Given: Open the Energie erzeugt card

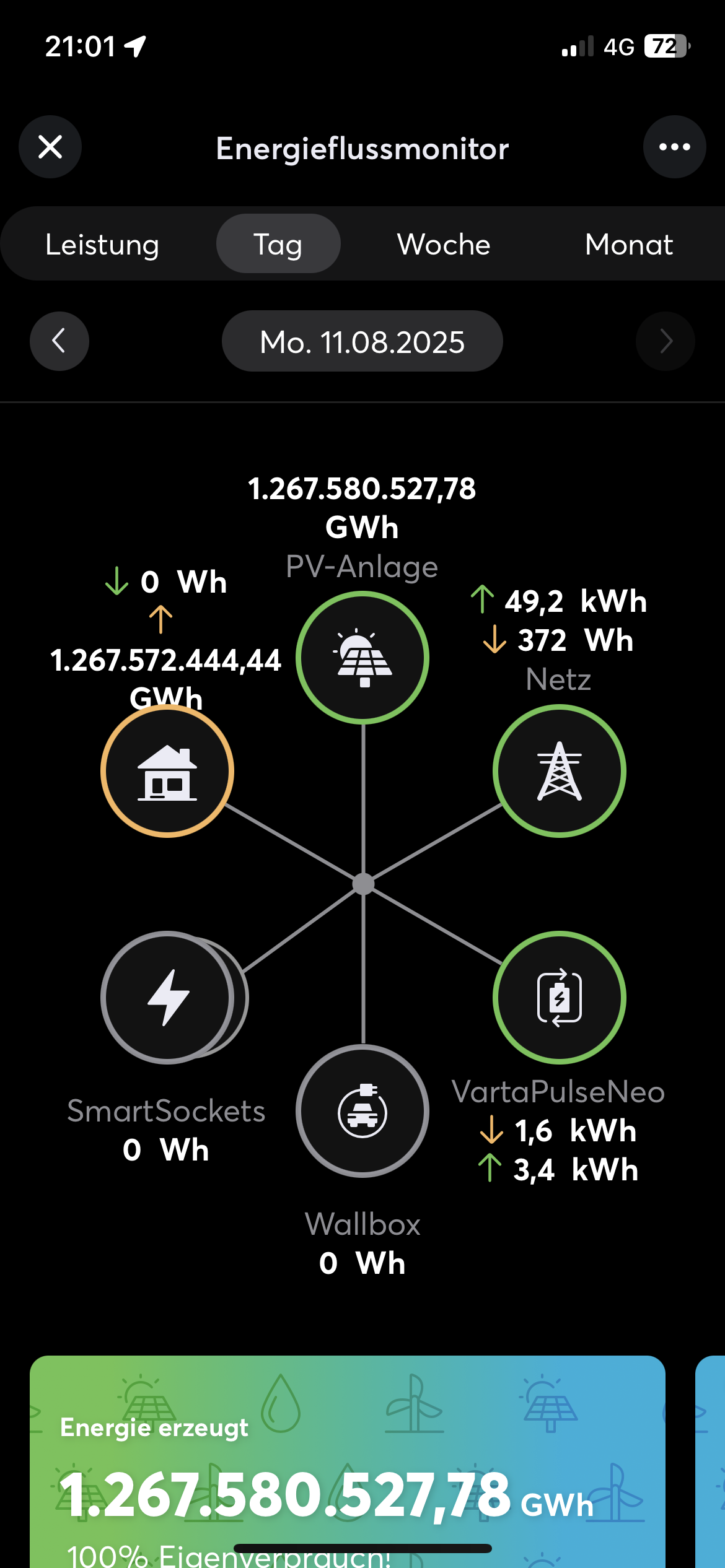Looking at the screenshot, I should click(x=348, y=1474).
